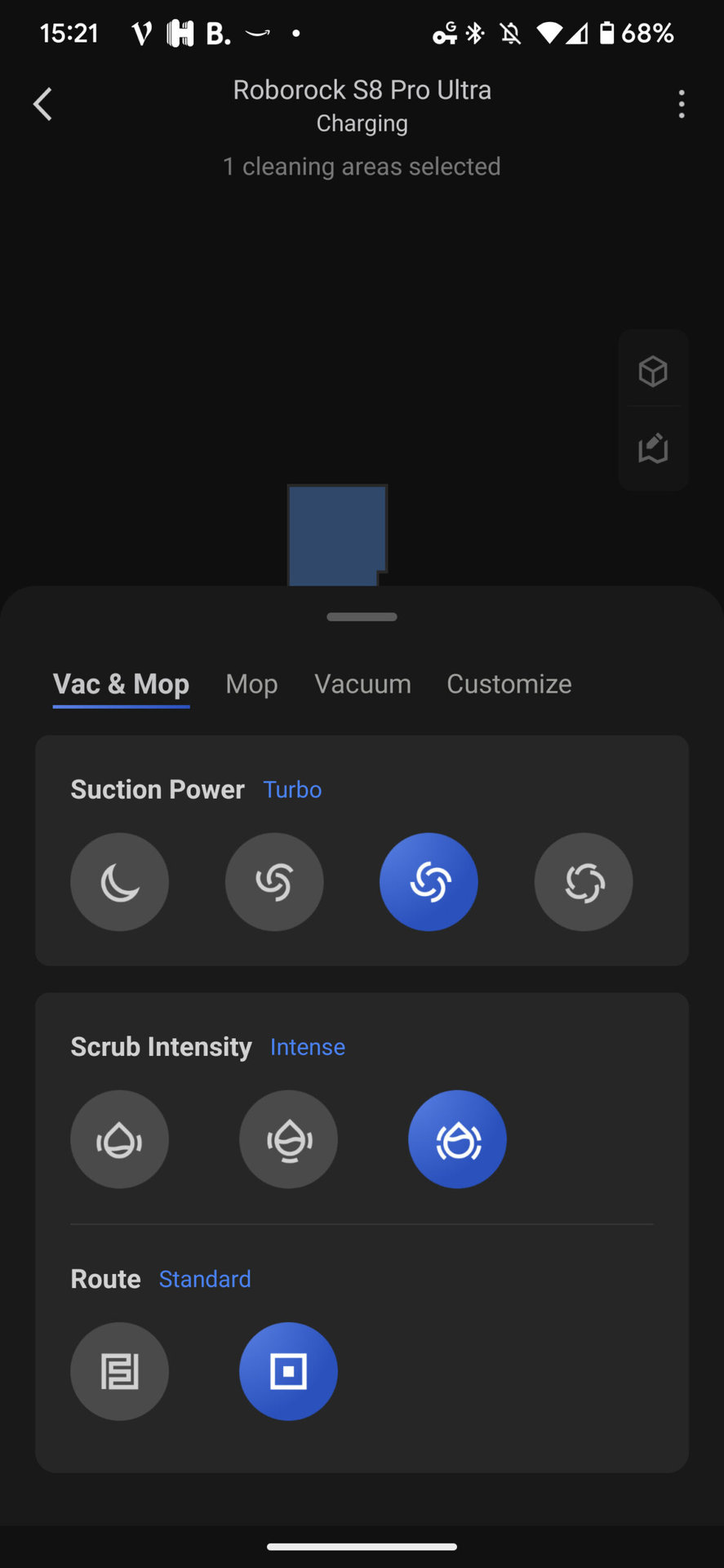Tap the selected blue room on map
Viewport: 724px width, 1568px height.
[336, 534]
